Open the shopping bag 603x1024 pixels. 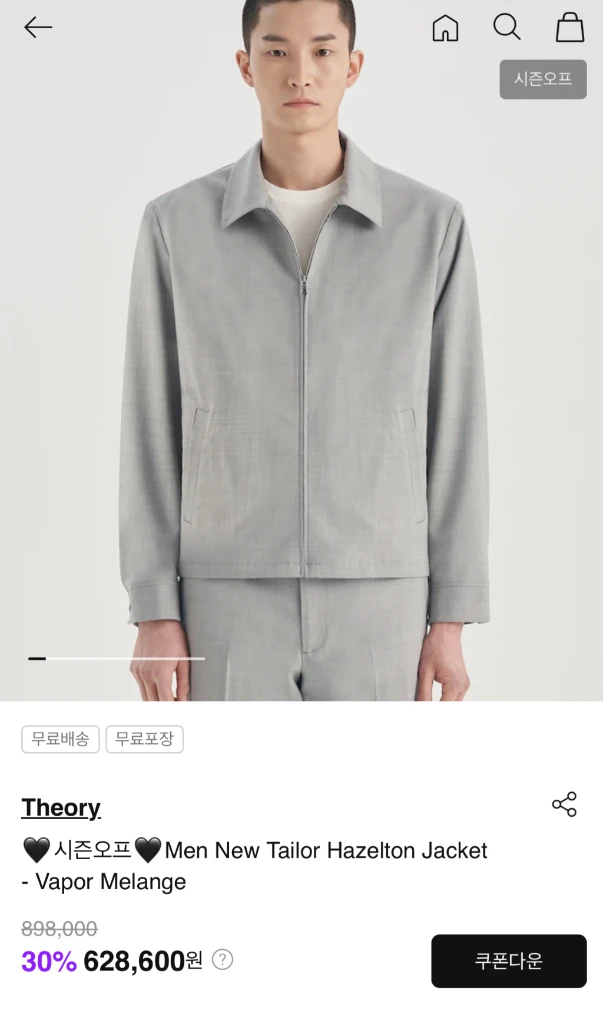[x=570, y=27]
